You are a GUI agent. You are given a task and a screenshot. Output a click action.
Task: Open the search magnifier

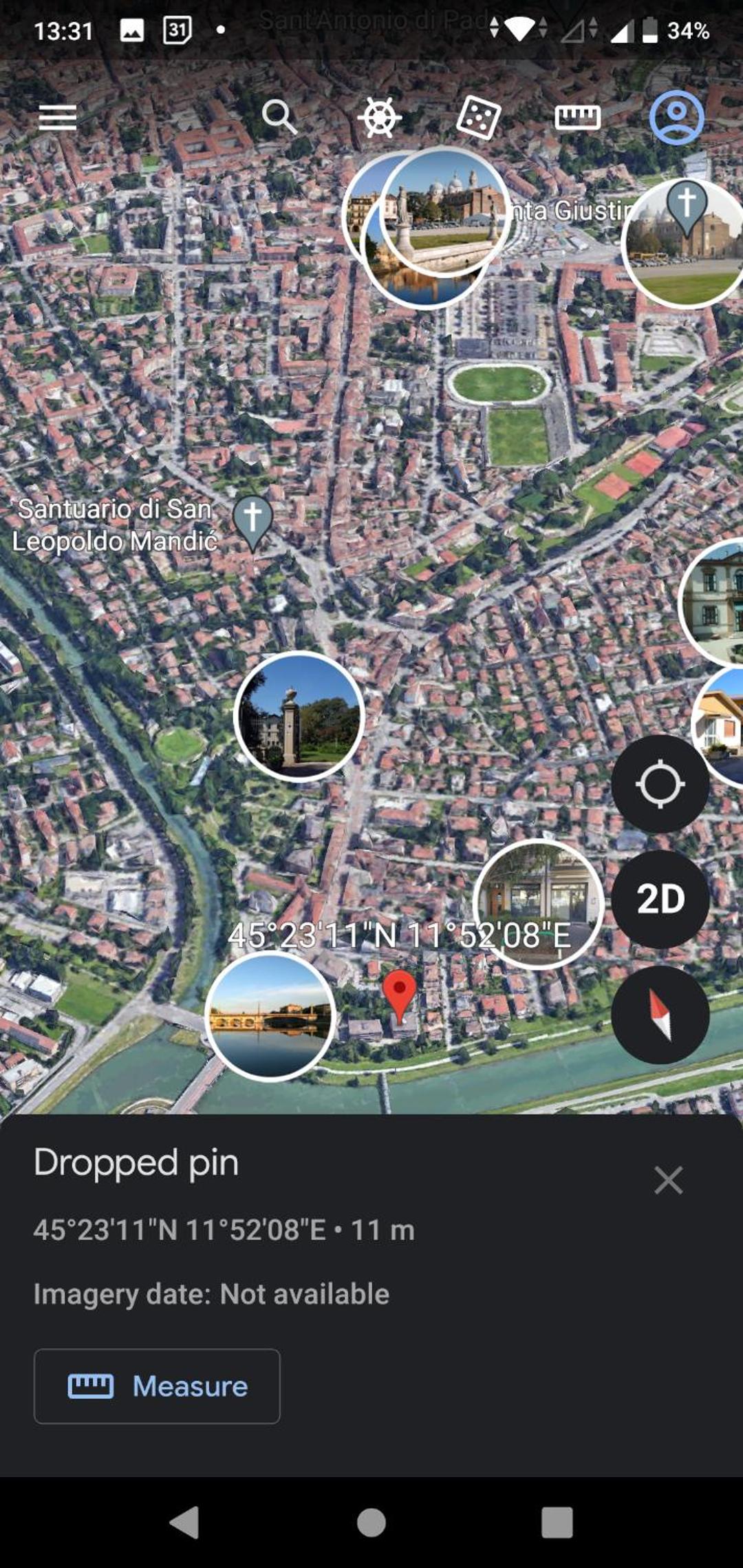(279, 117)
